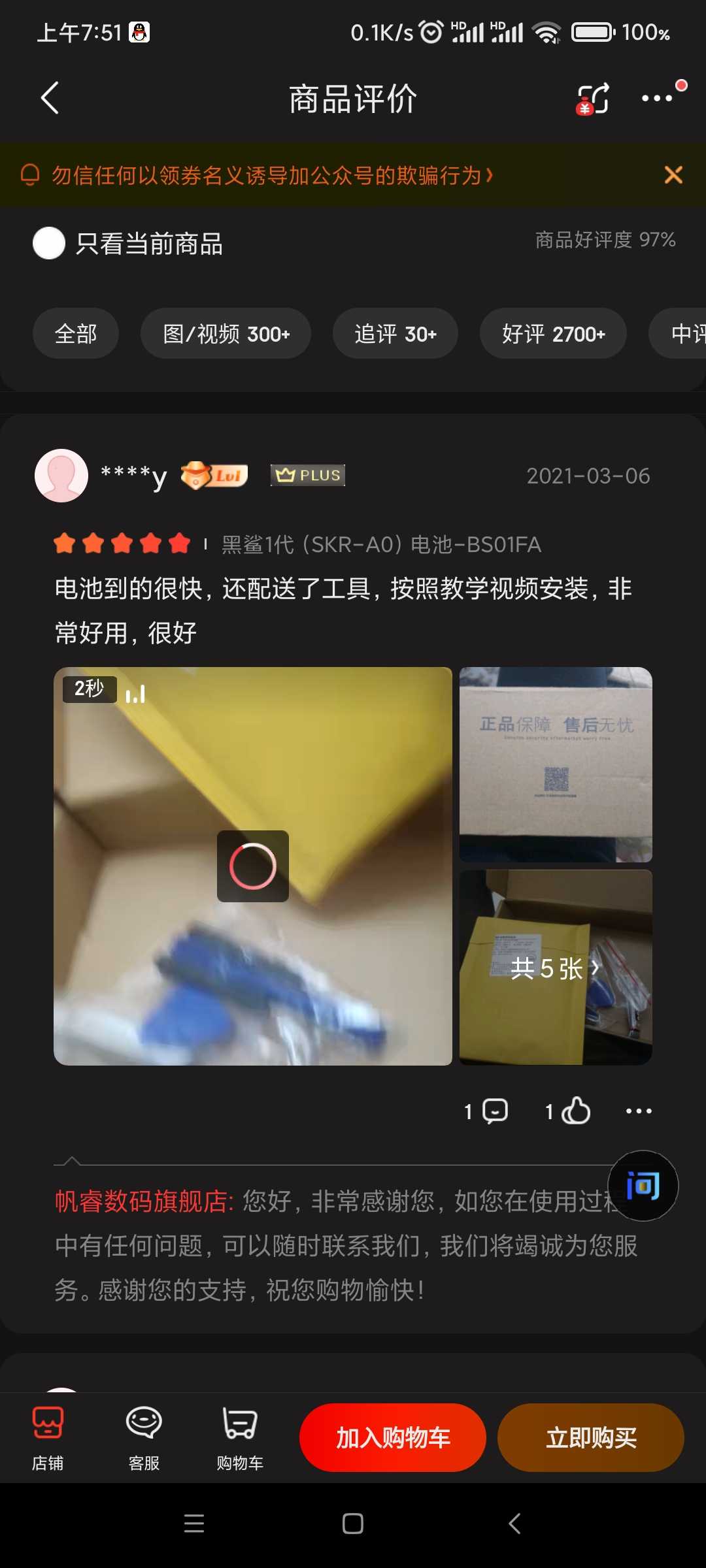Screen dimensions: 706x1568
Task: Open the floating 问 ask button
Action: tap(643, 1186)
